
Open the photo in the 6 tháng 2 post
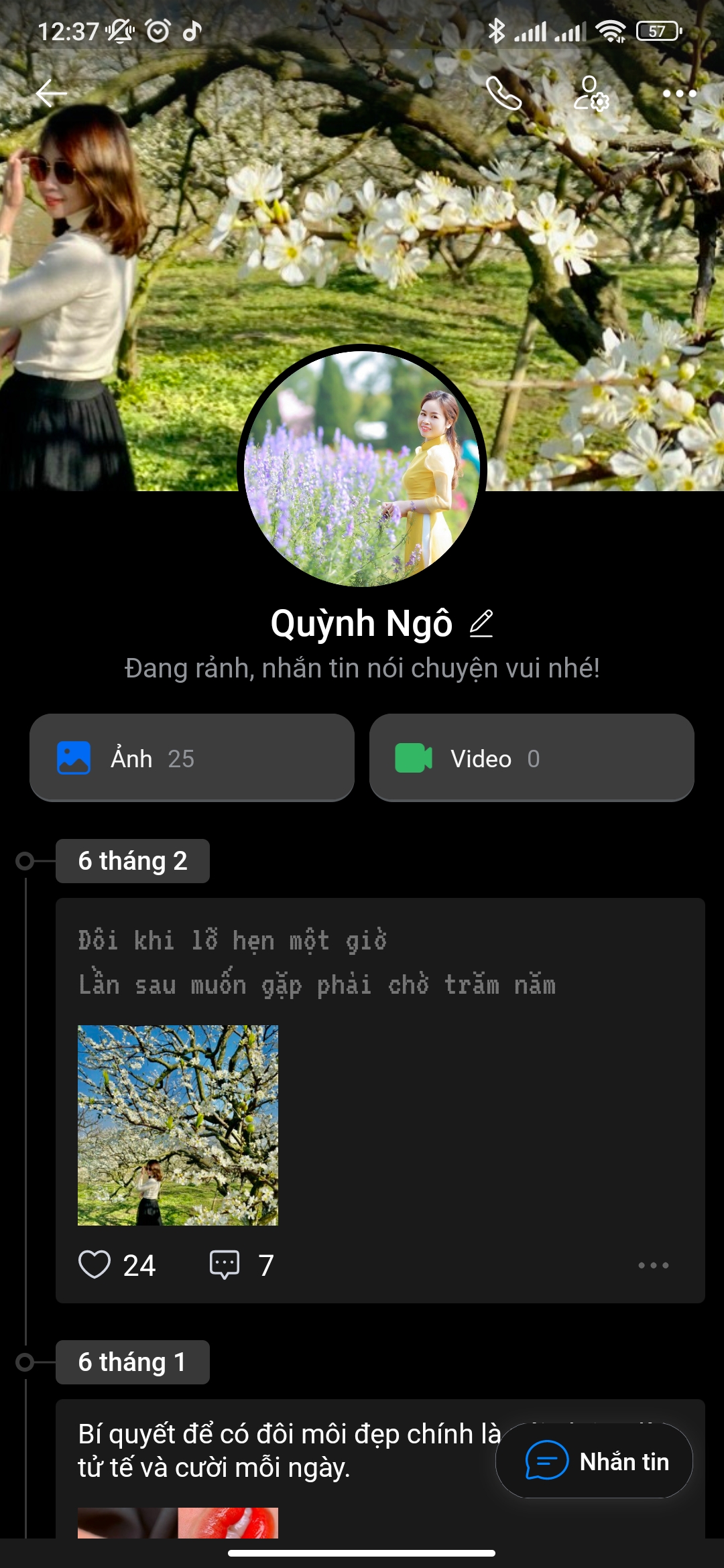(178, 1125)
